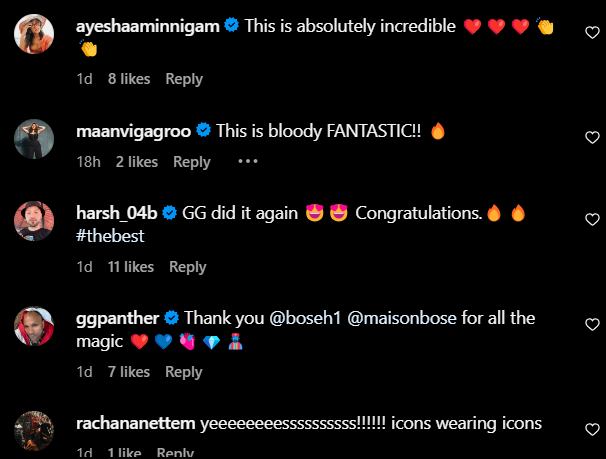Open more options on maanvigagroo's comment
Screen dimensions: 606x459
248,162
